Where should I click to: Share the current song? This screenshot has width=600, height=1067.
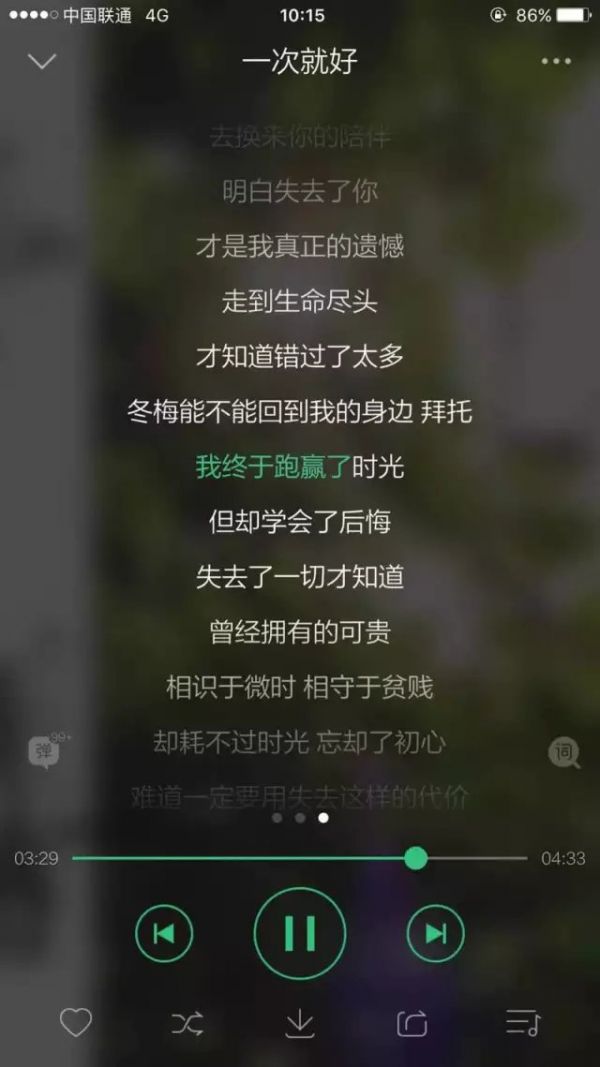pyautogui.click(x=412, y=1022)
